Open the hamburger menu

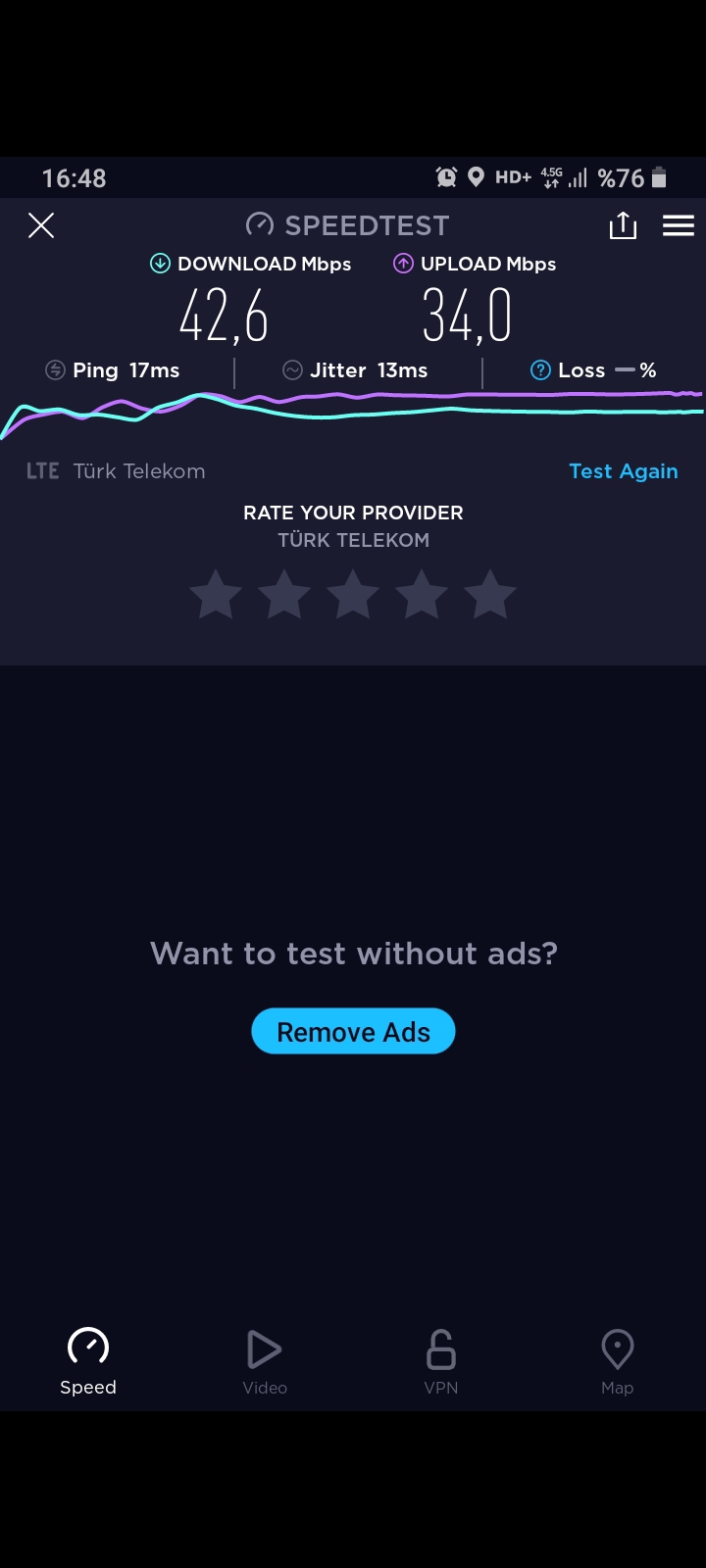click(679, 225)
